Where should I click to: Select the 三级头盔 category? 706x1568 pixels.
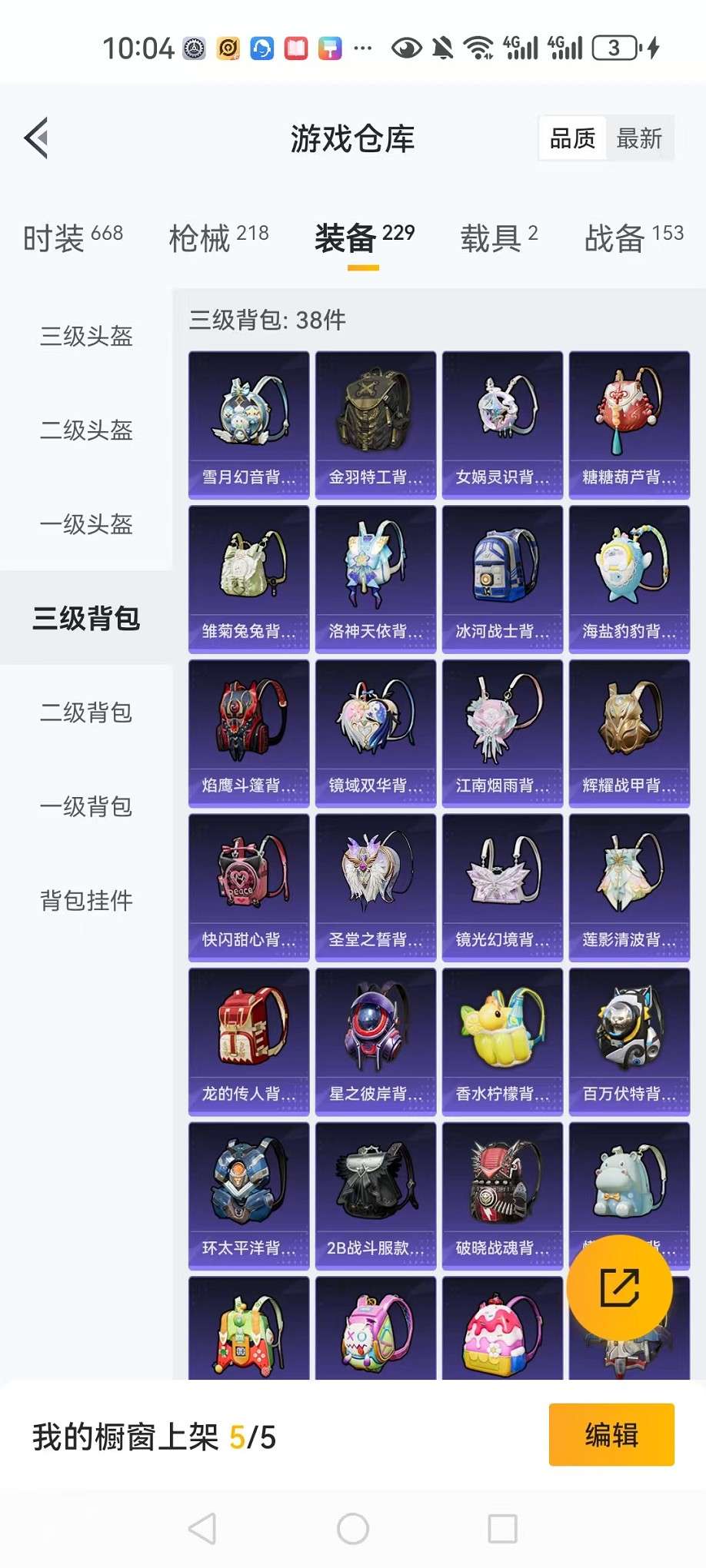click(x=86, y=336)
